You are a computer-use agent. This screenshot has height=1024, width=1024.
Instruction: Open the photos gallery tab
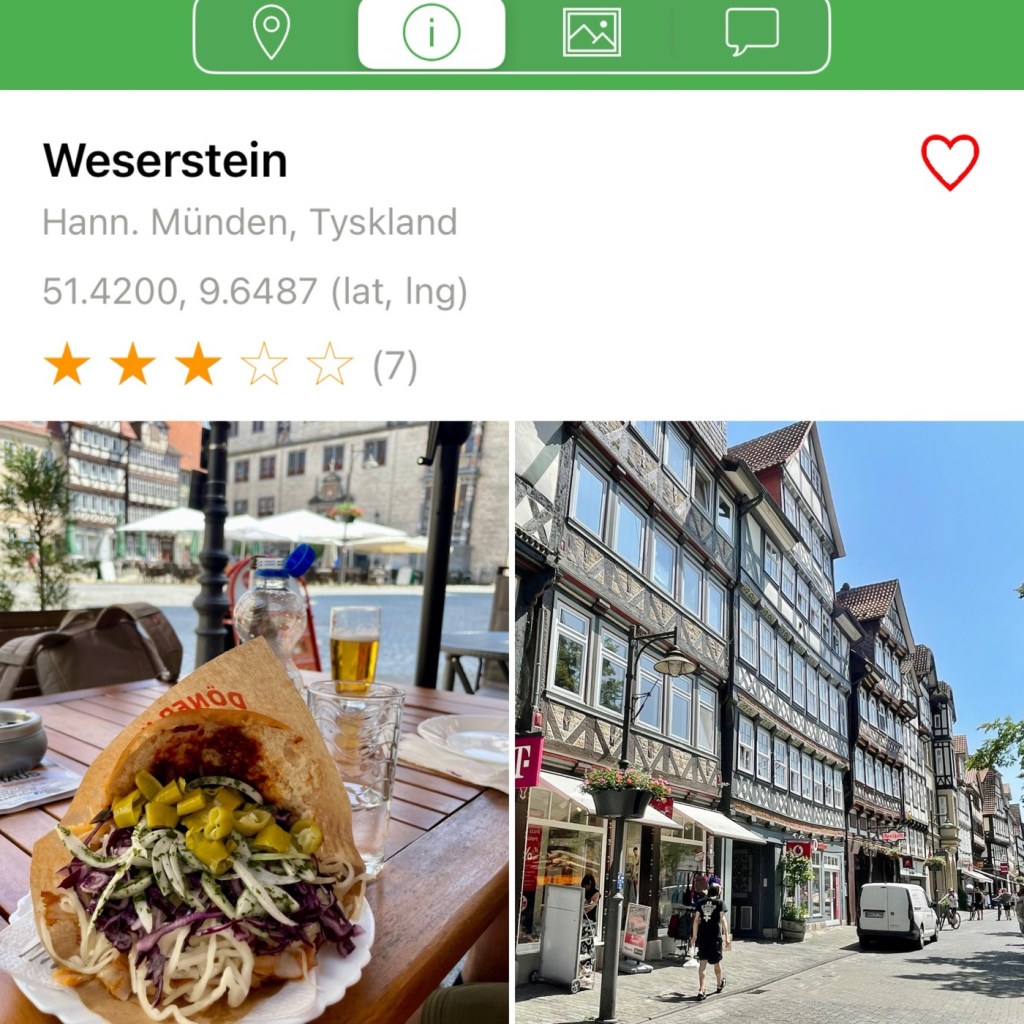click(x=592, y=33)
